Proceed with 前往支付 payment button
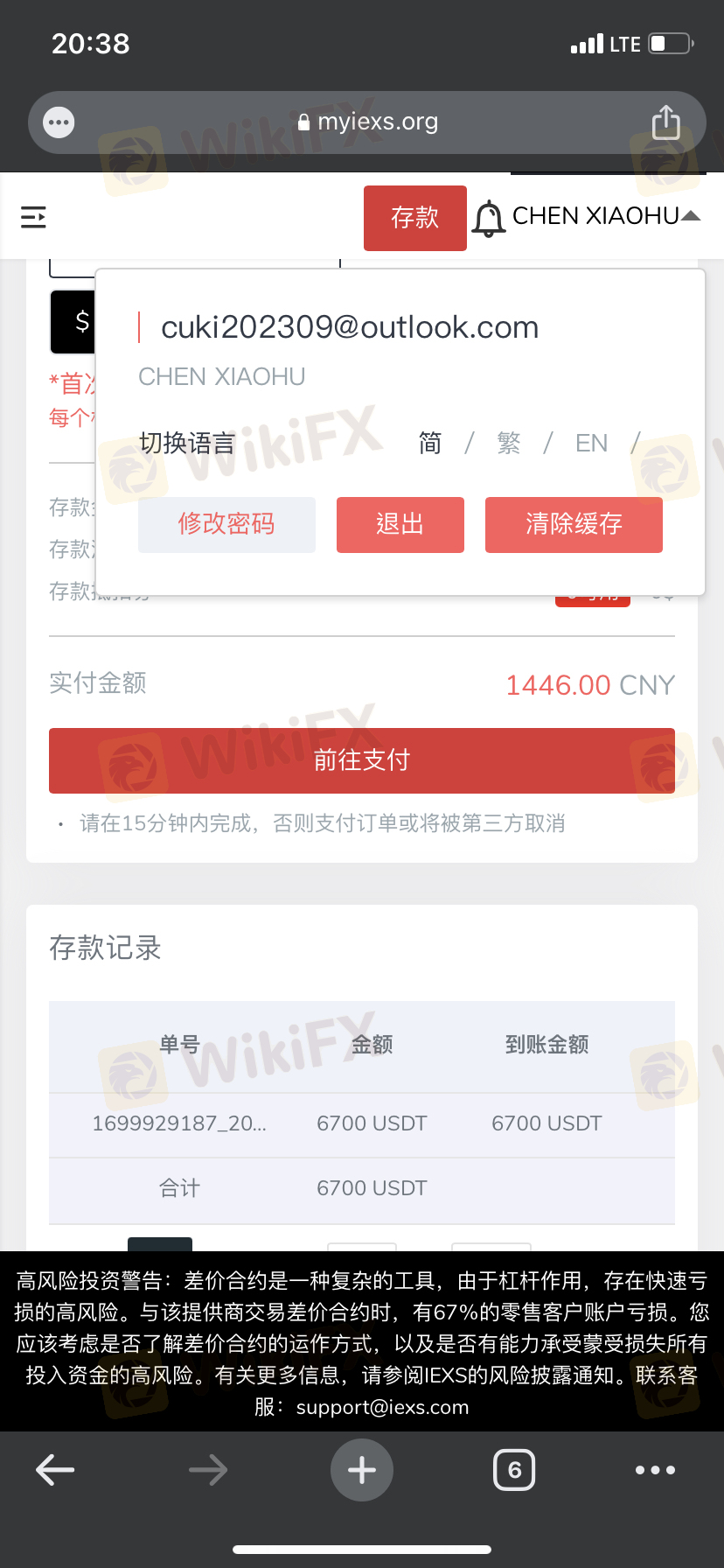724x1568 pixels. pyautogui.click(x=362, y=760)
